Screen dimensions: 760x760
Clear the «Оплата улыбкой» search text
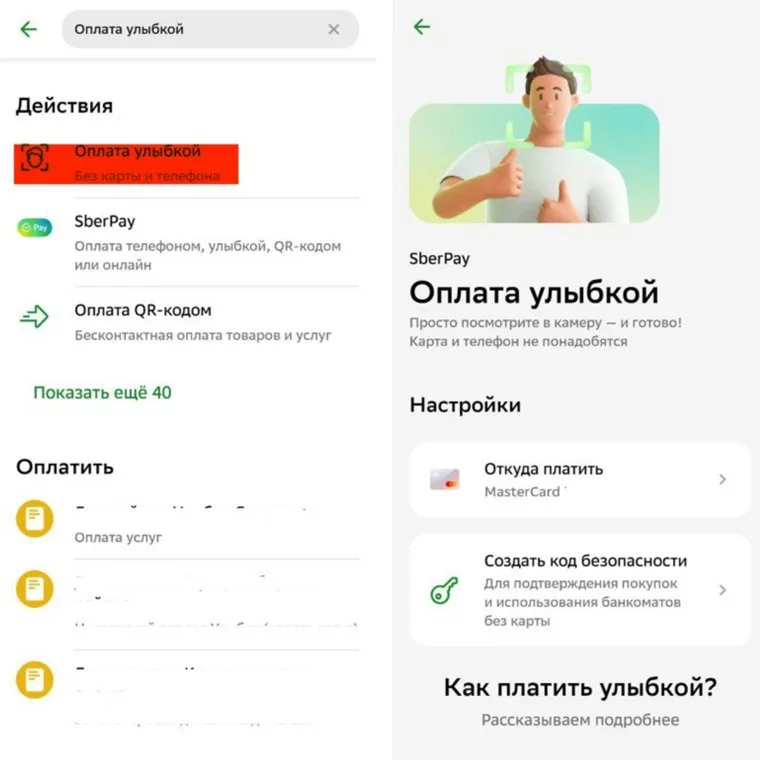tap(334, 29)
